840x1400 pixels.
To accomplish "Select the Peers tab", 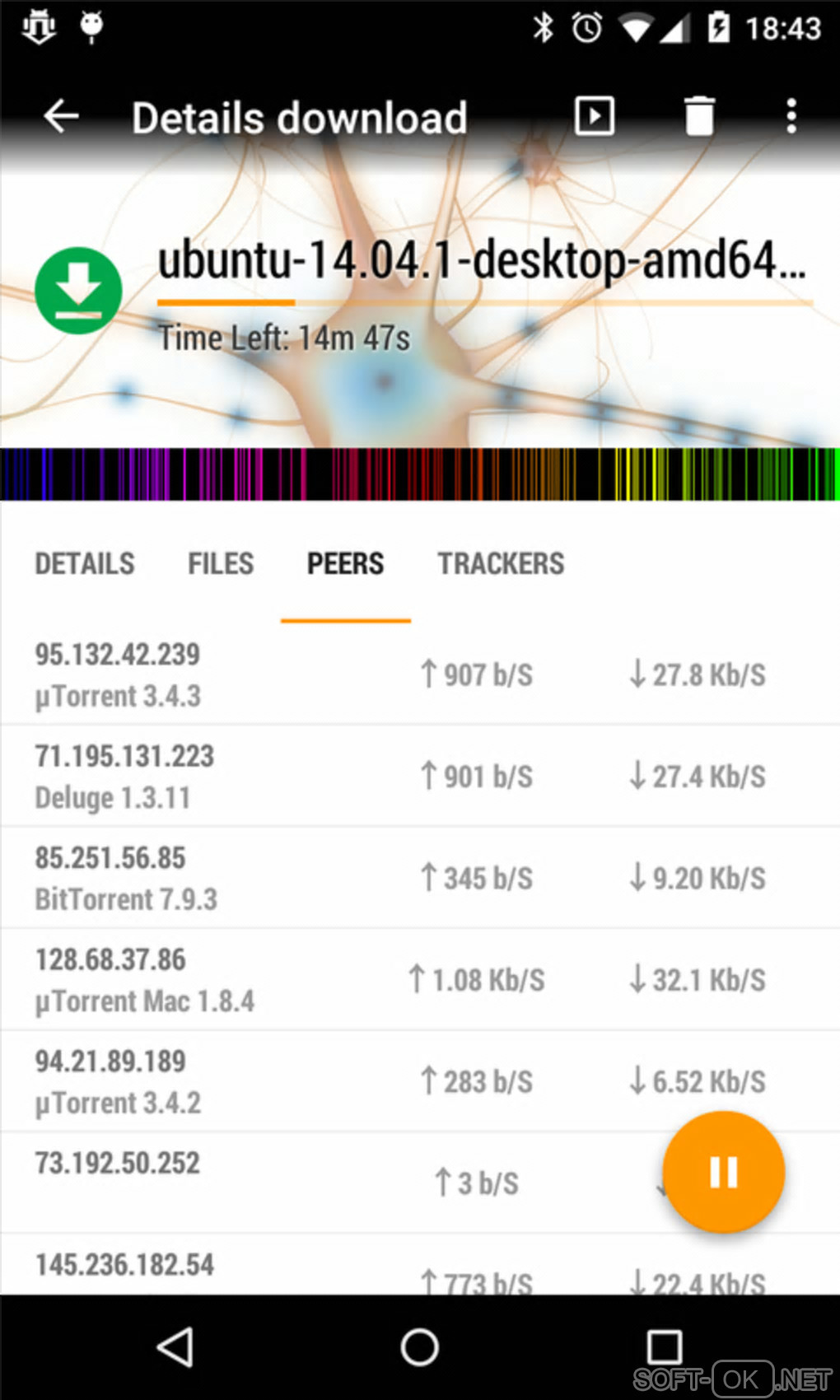I will coord(345,564).
